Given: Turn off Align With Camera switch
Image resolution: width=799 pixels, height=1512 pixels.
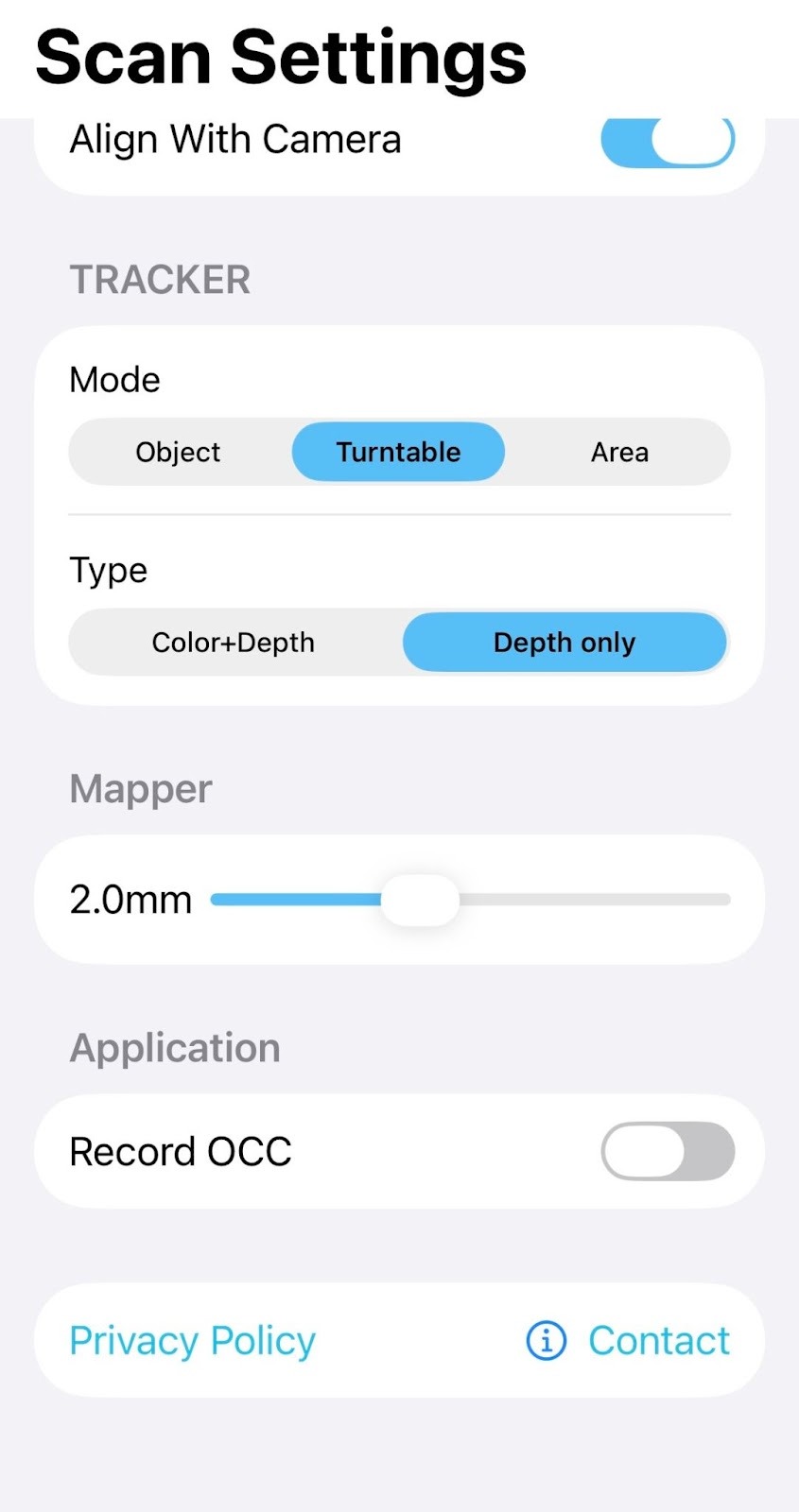Looking at the screenshot, I should pos(668,142).
